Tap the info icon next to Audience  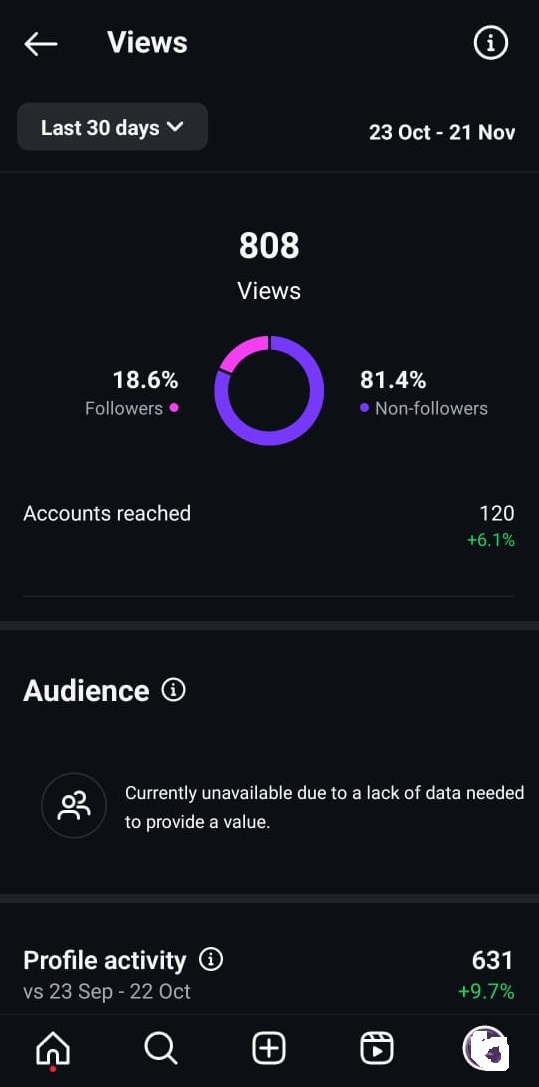[173, 690]
